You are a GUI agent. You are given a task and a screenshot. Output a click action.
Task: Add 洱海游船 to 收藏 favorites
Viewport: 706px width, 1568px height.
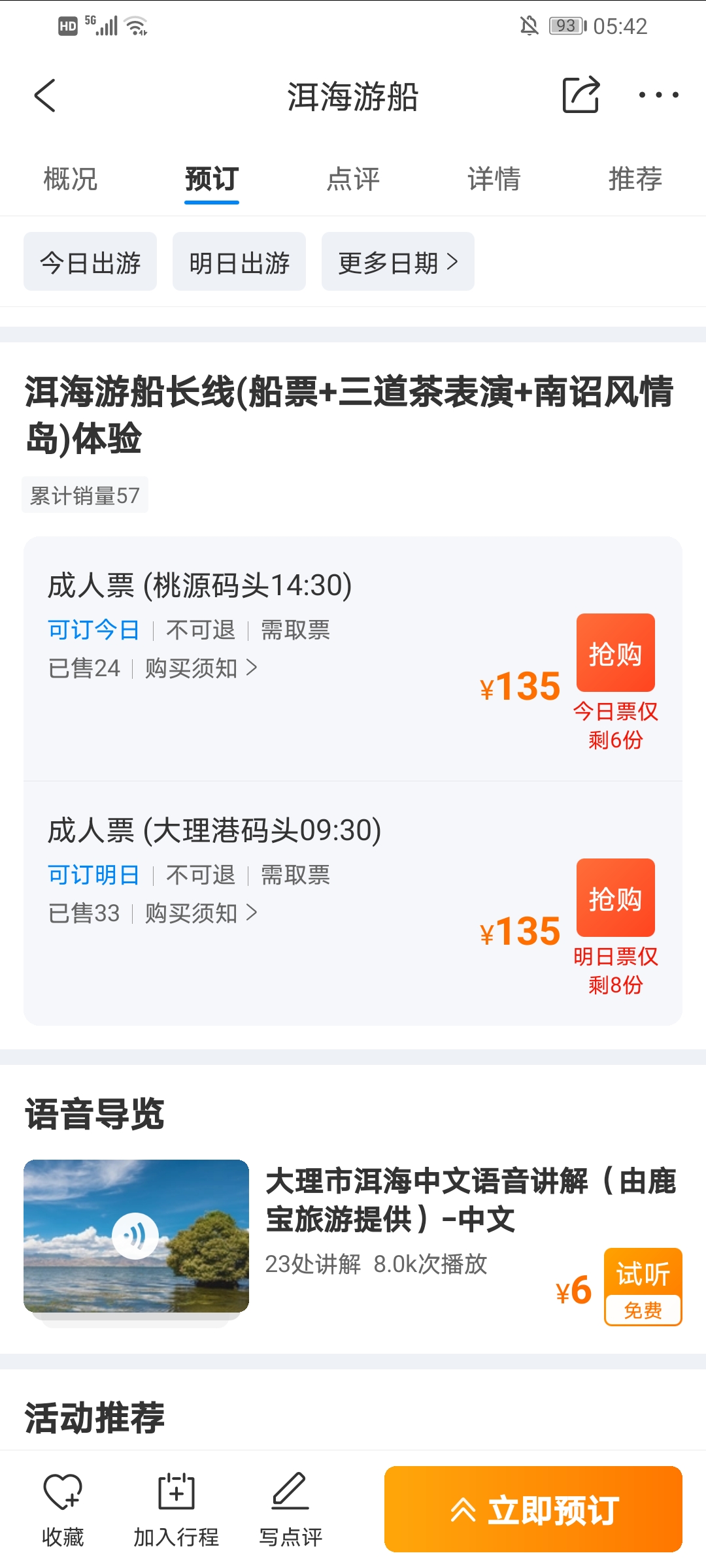(x=63, y=1509)
